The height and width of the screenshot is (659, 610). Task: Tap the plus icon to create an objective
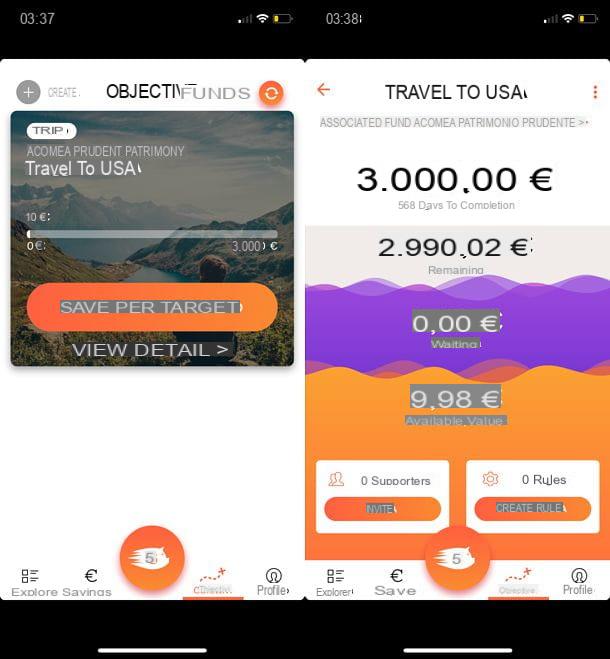tap(28, 92)
